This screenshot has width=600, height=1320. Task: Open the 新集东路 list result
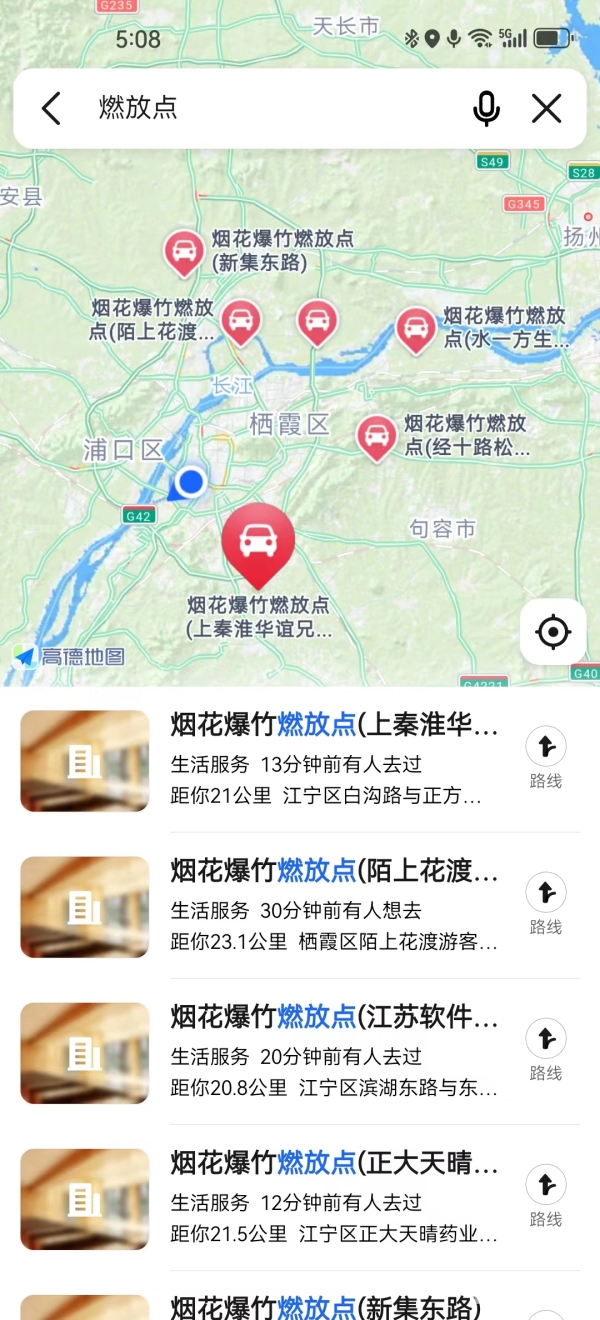click(x=326, y=1306)
